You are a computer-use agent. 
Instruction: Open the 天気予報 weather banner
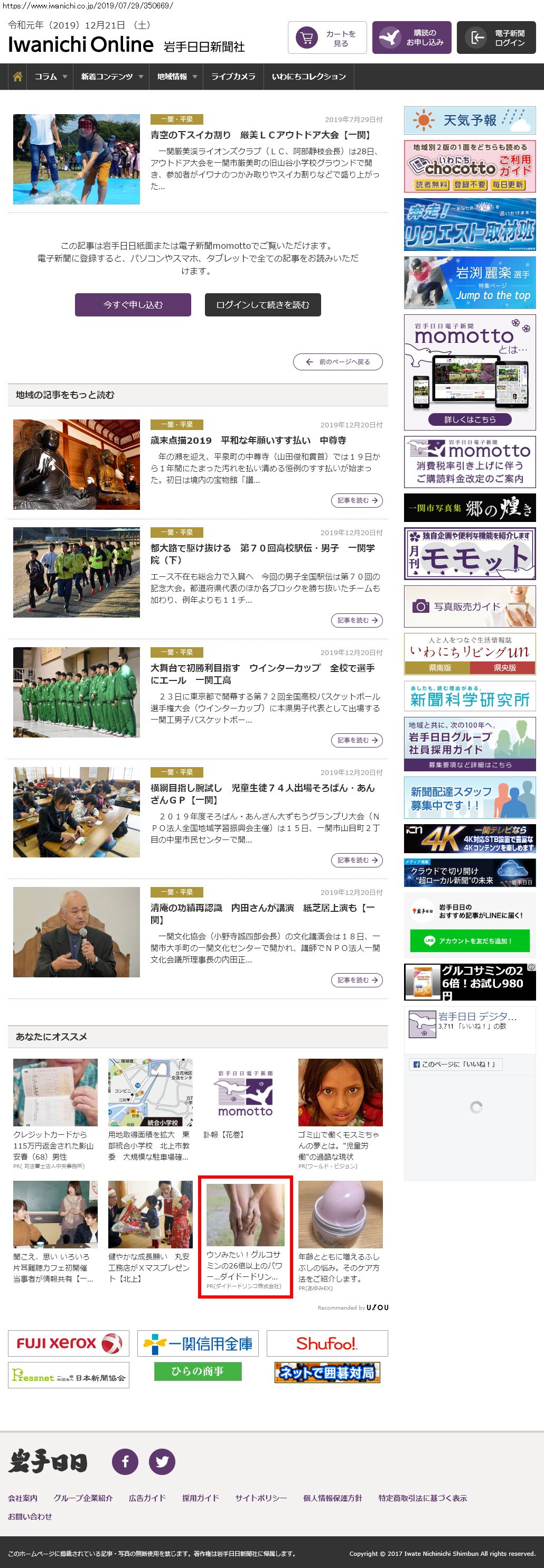tap(469, 120)
